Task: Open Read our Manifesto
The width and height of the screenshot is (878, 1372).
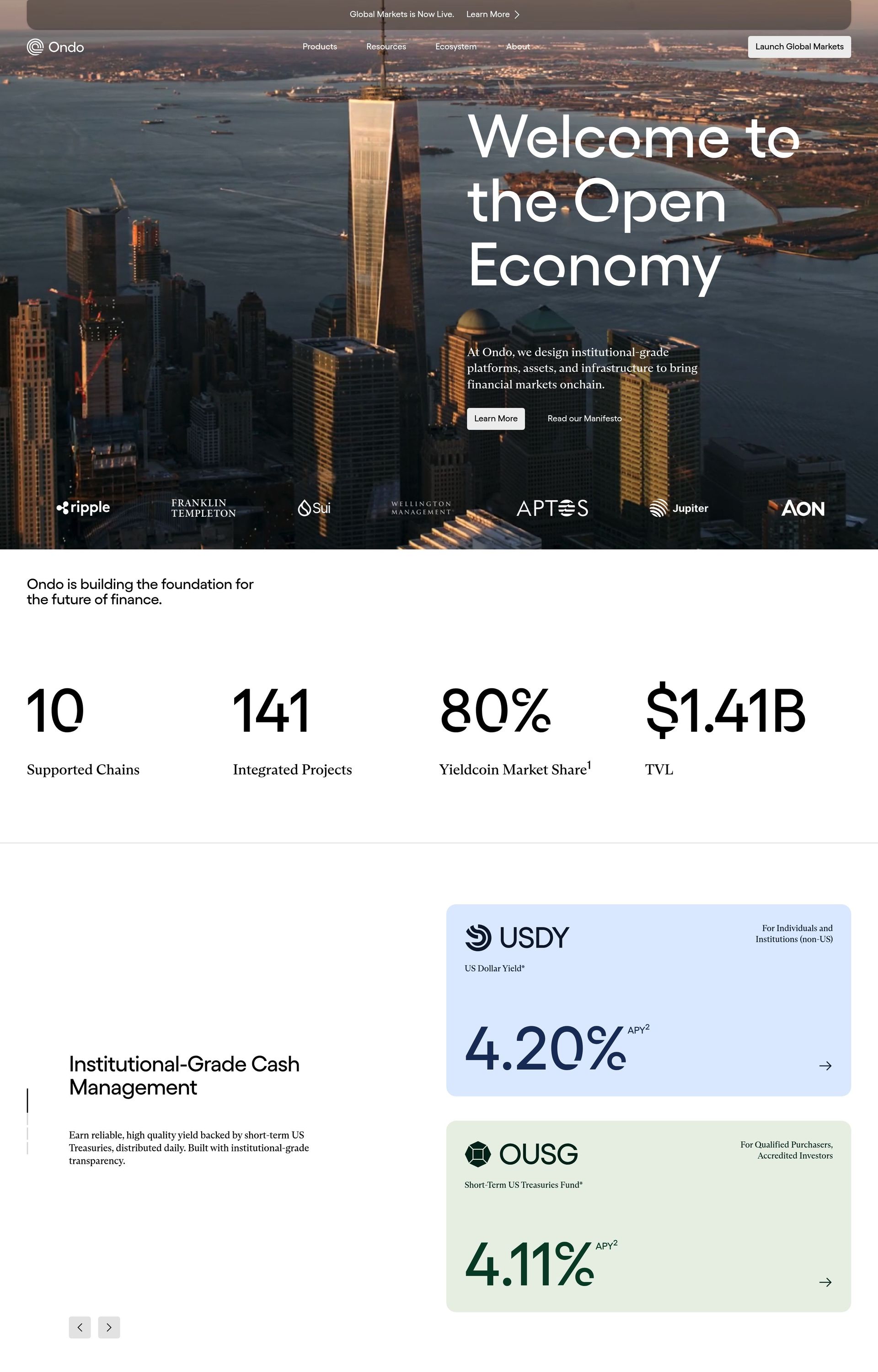Action: [x=584, y=418]
